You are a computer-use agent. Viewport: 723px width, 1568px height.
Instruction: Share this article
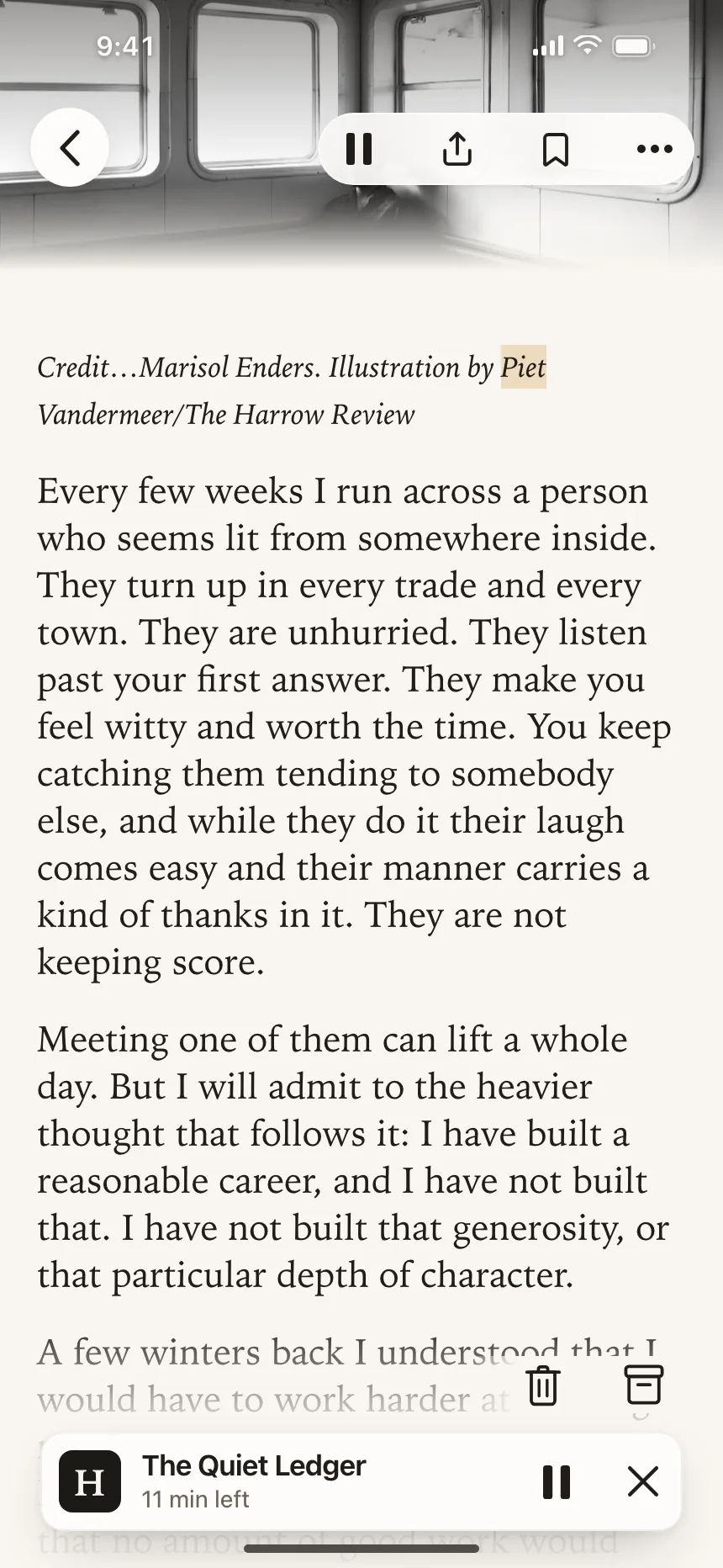coord(457,149)
